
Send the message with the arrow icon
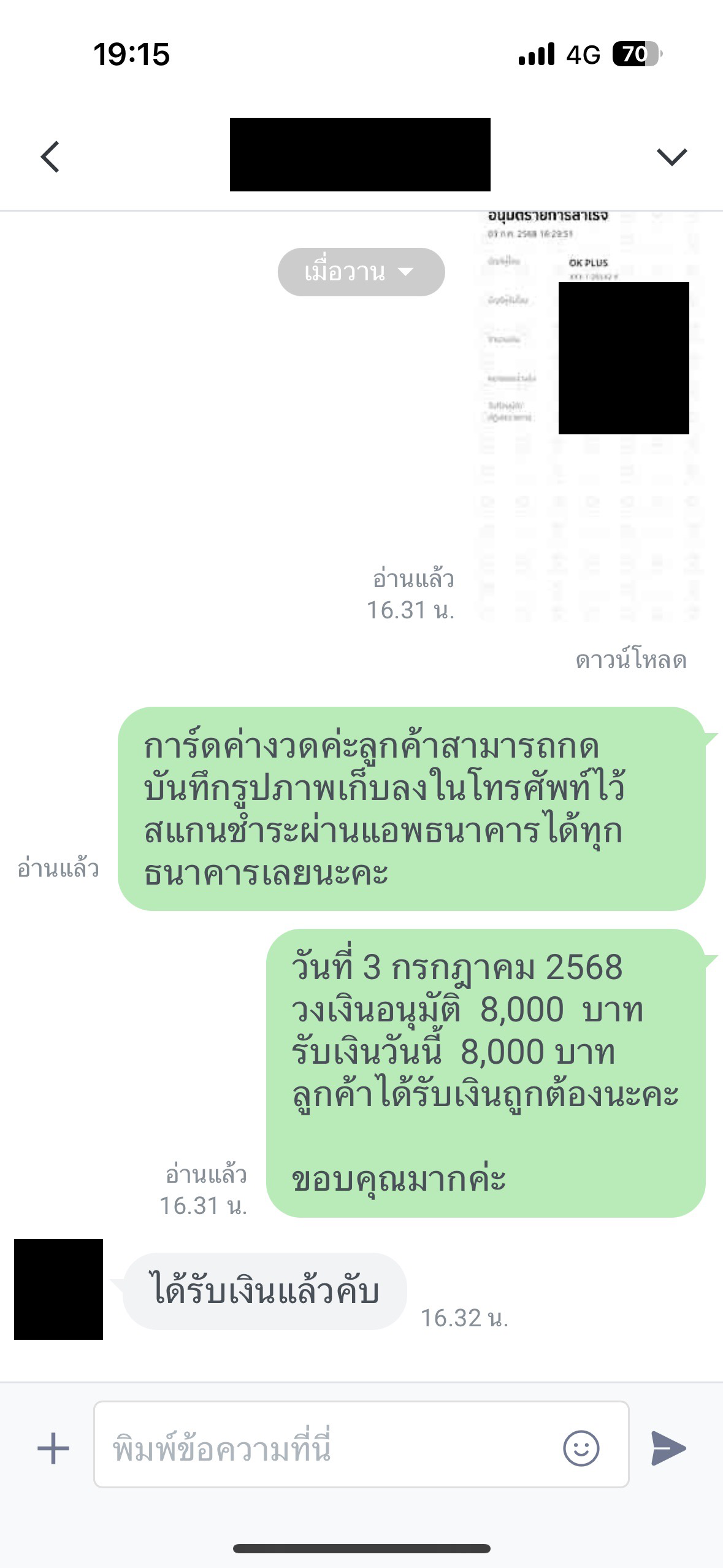pos(668,1448)
